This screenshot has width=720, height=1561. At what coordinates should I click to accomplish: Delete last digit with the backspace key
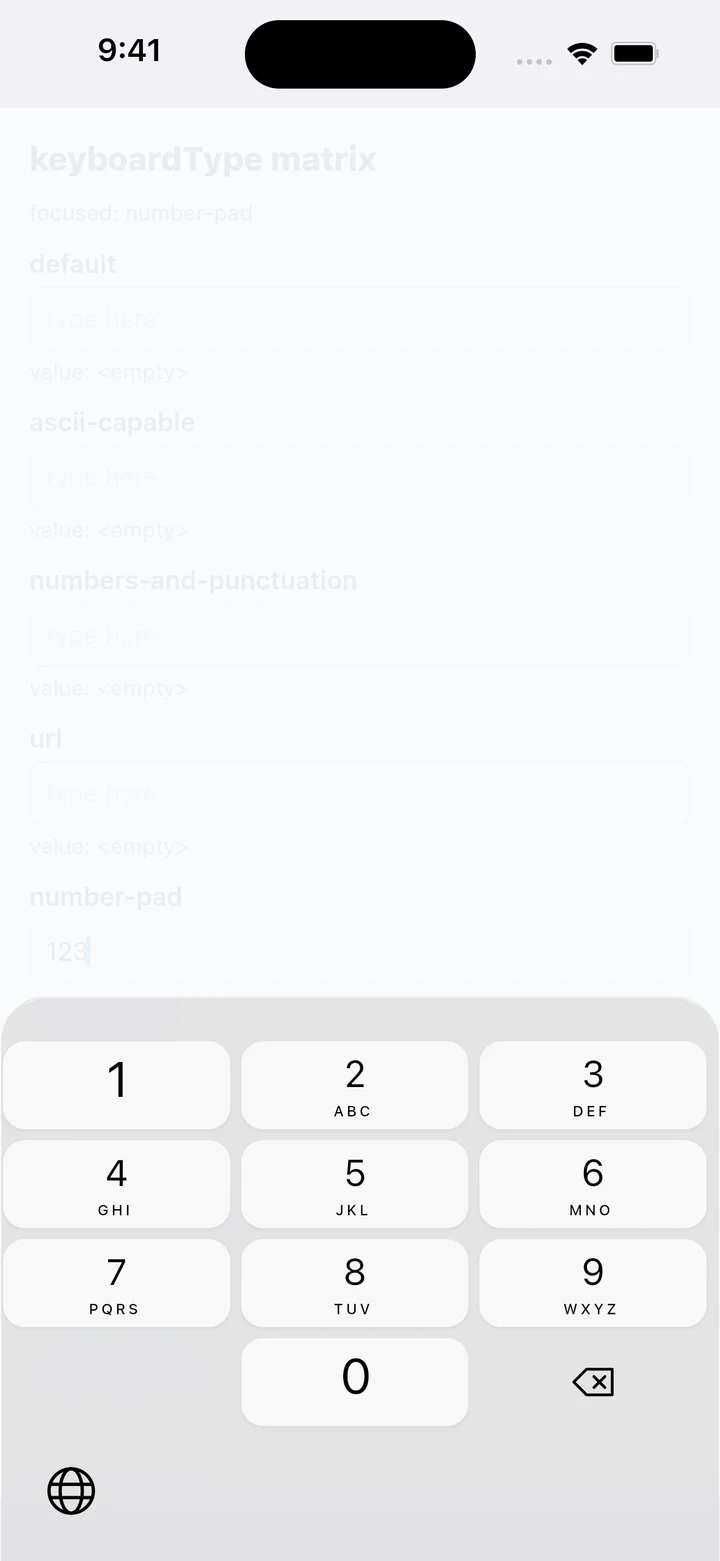(x=593, y=1382)
